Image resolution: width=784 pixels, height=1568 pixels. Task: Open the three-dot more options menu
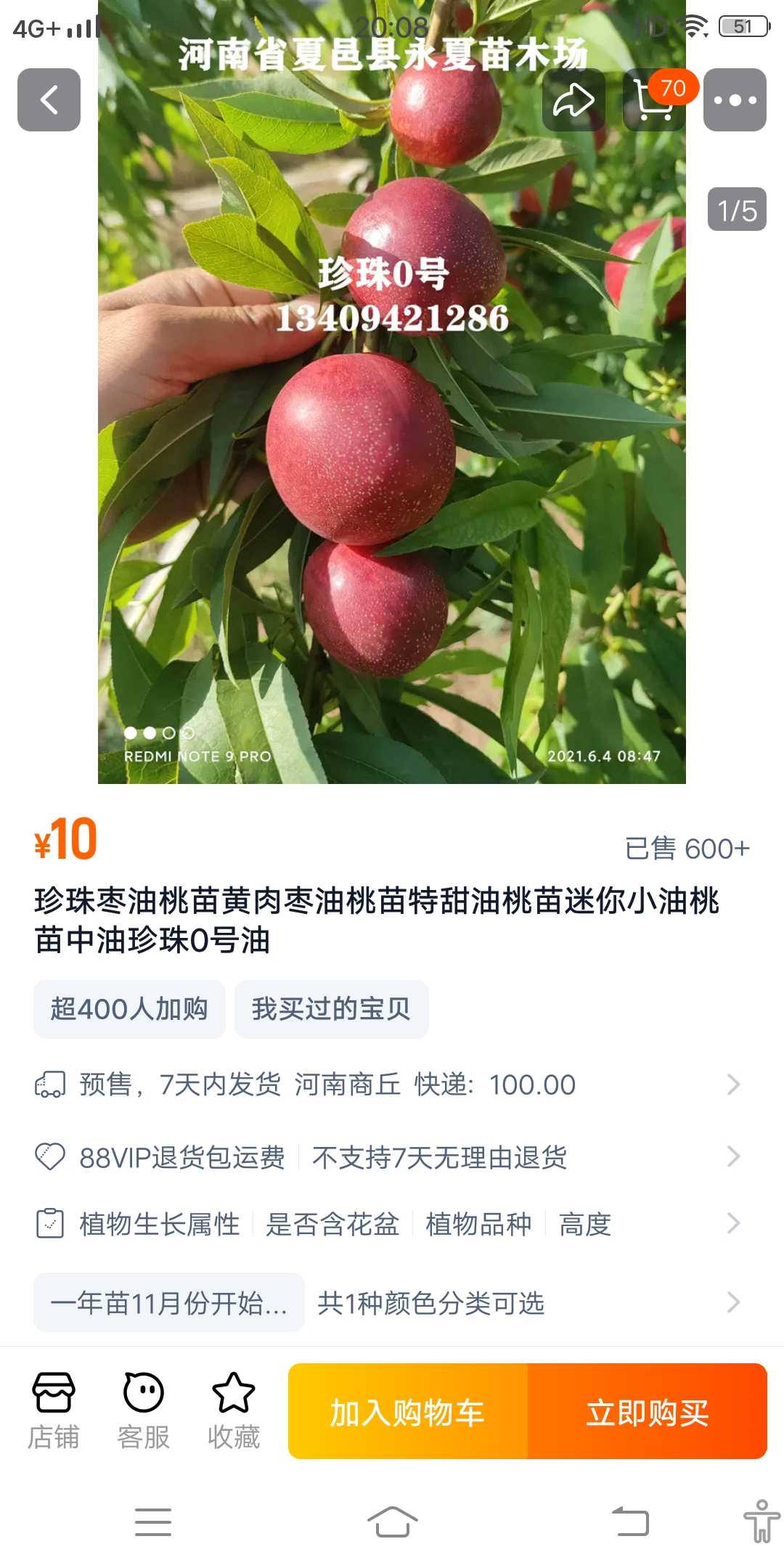(x=735, y=99)
